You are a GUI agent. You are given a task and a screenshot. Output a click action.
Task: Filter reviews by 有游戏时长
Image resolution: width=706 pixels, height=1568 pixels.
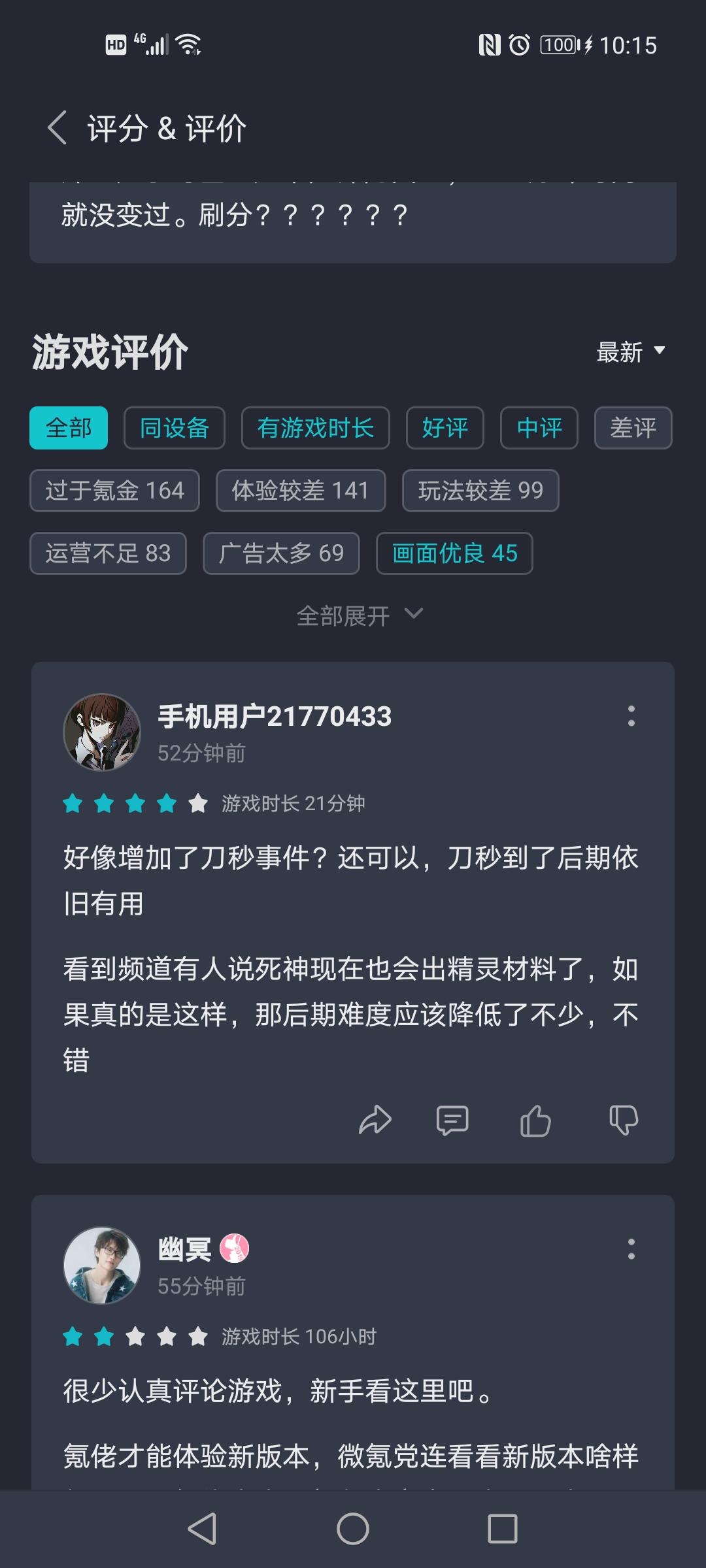(x=315, y=428)
